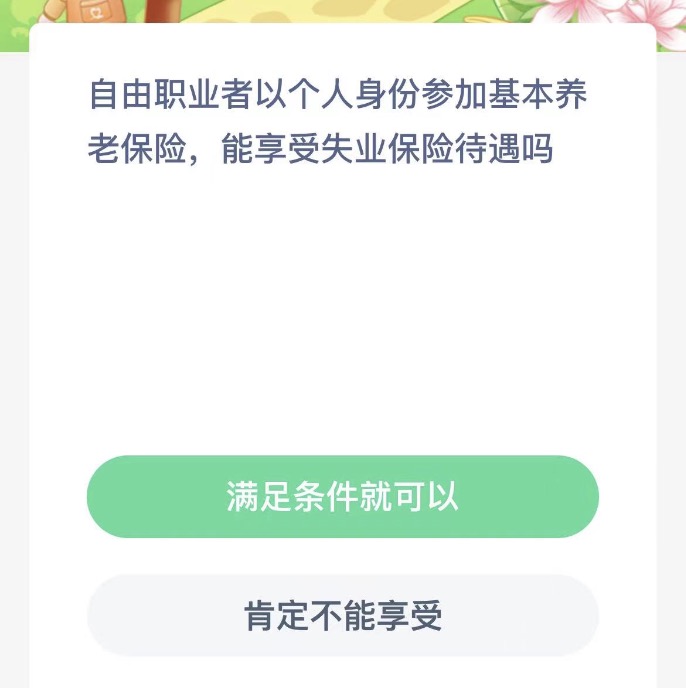Select the answer 满足条件就可以
This screenshot has height=688, width=686.
(x=342, y=497)
